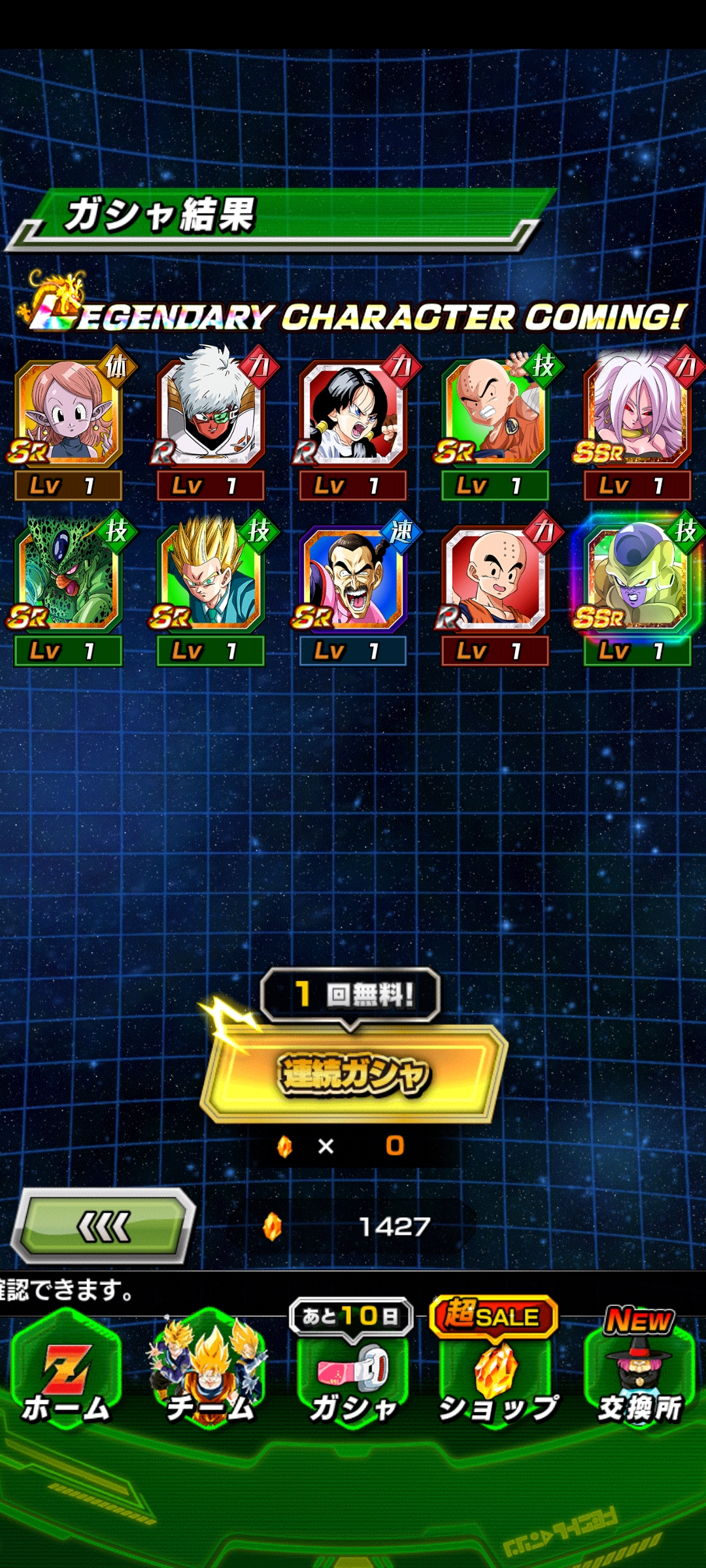706x1568 pixels.
Task: Tap the 連続ガシャ multi-summon button
Action: [353, 1075]
